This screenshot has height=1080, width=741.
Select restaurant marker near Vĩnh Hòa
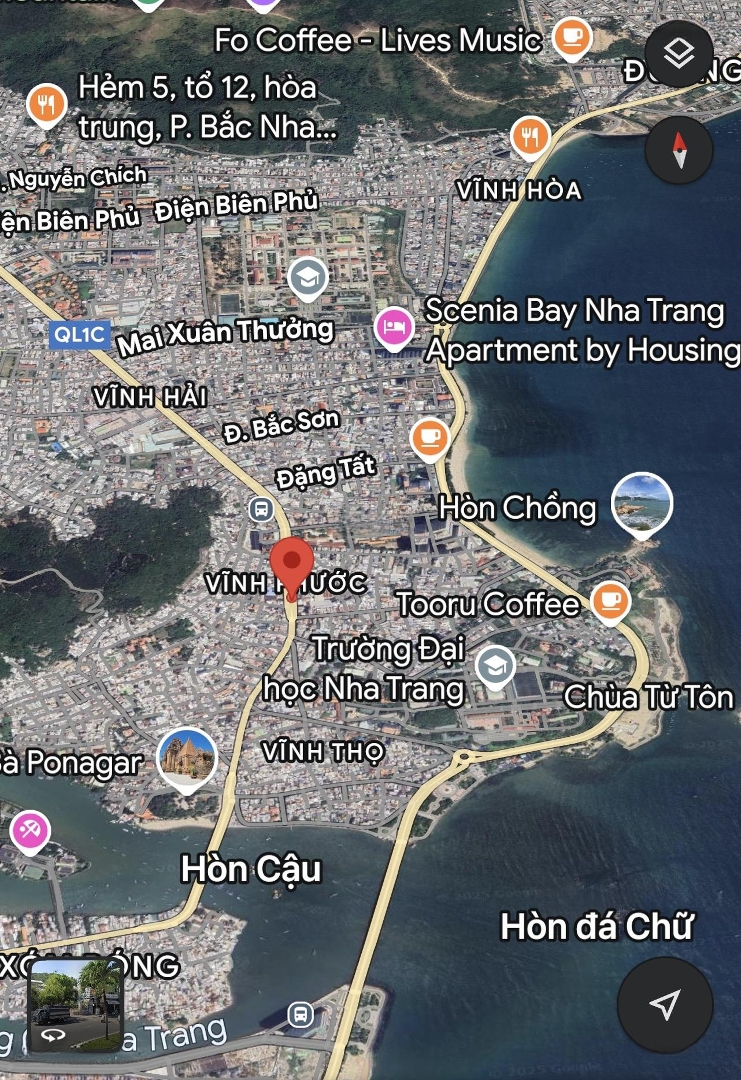click(530, 135)
